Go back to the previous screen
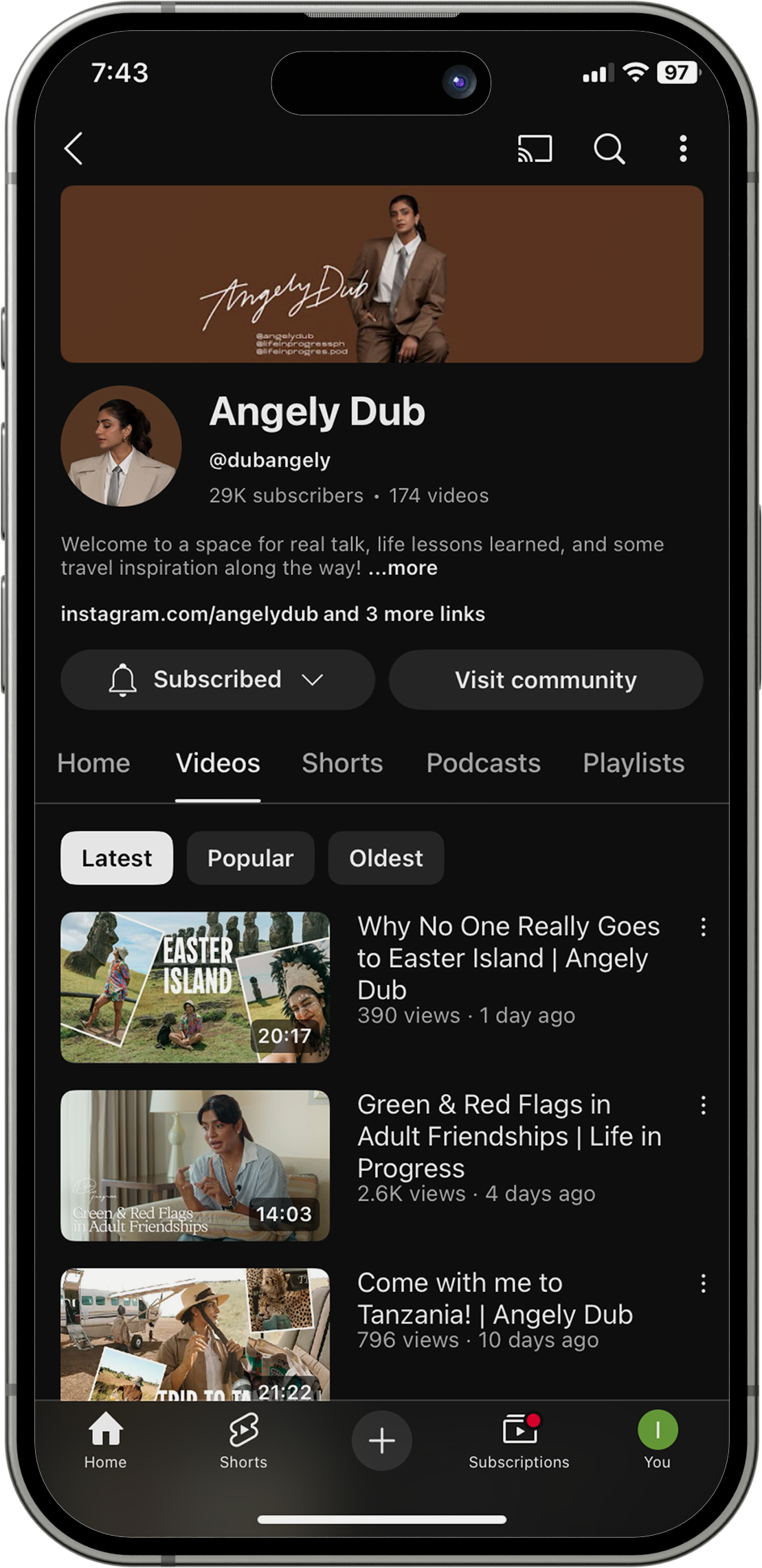Image resolution: width=762 pixels, height=1568 pixels. (x=74, y=148)
